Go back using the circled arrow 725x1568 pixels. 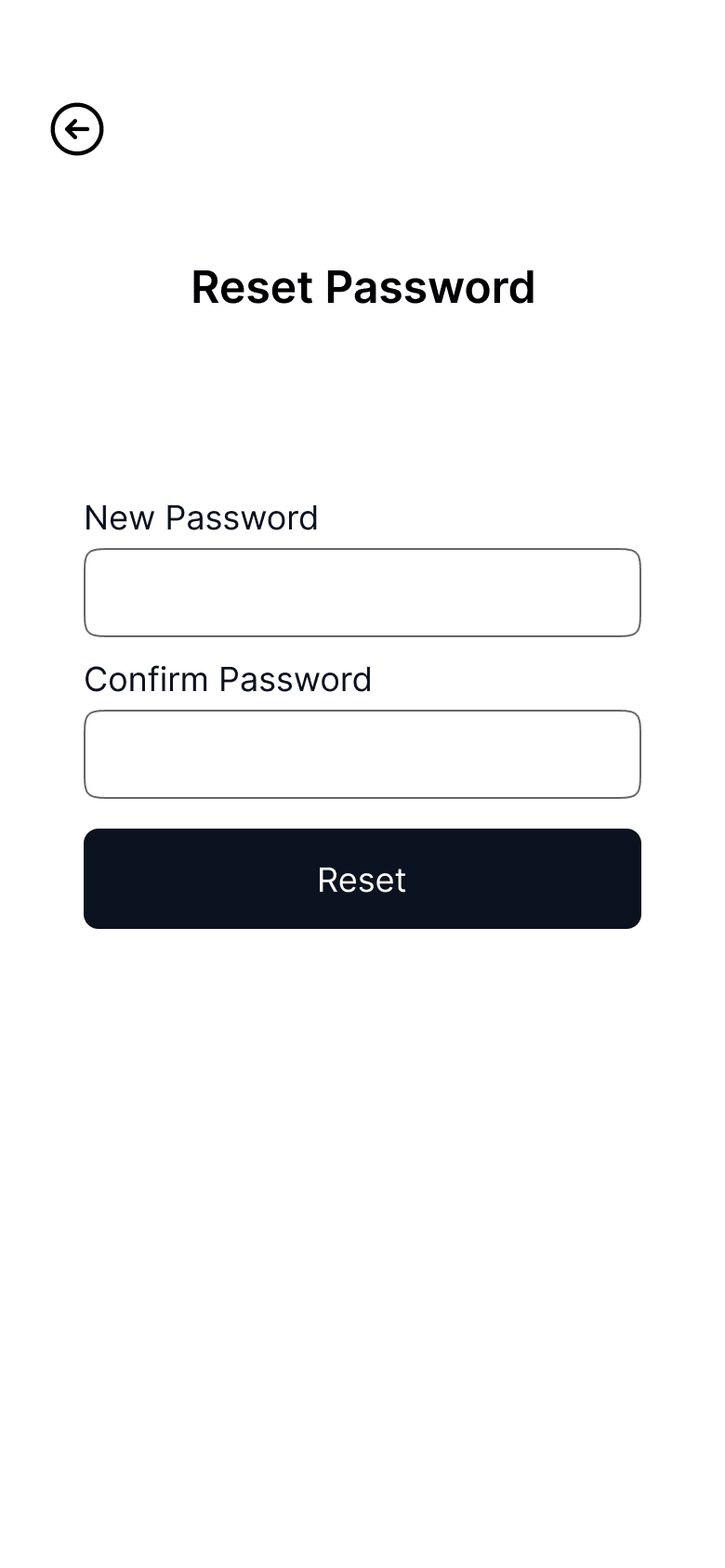pos(77,129)
